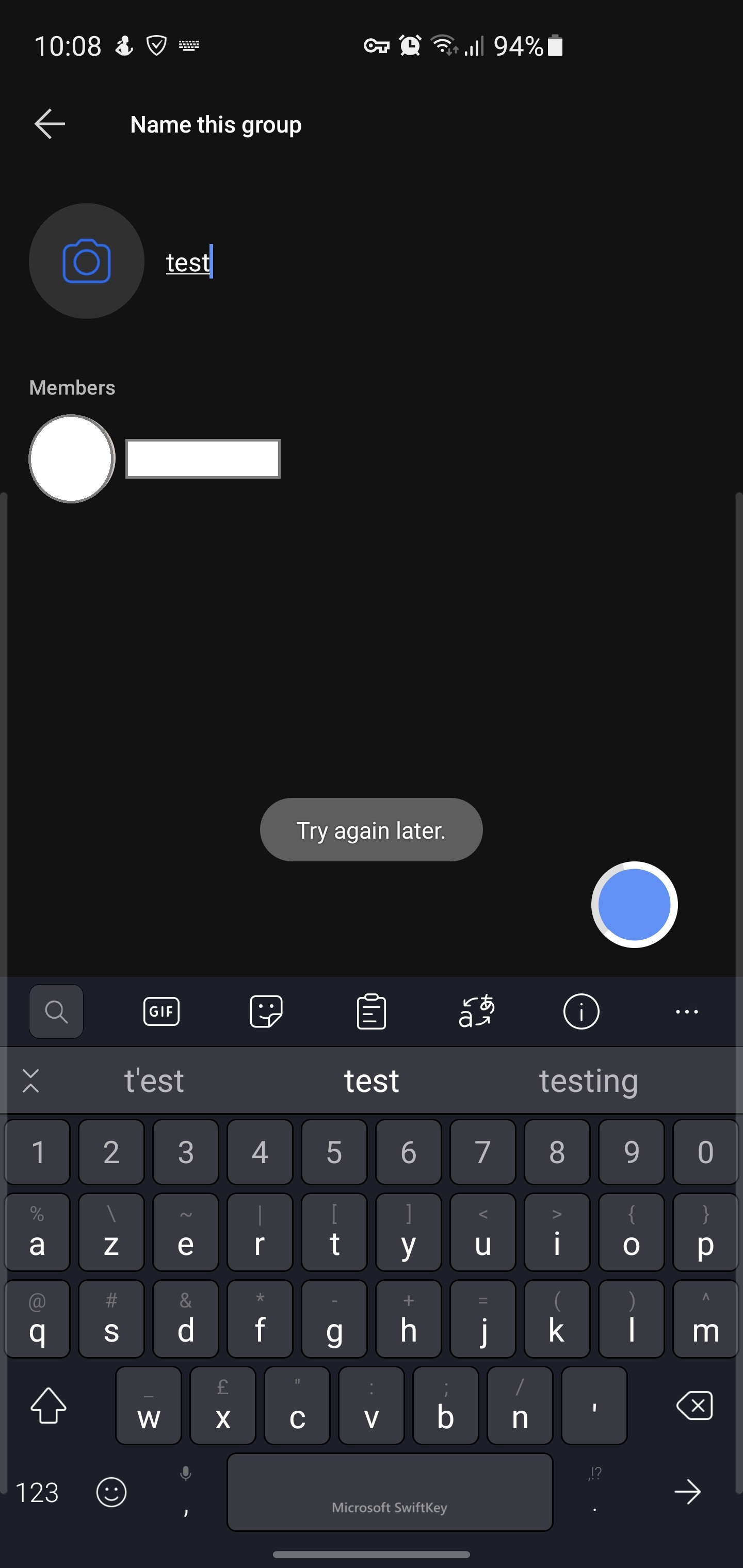
Task: Tap the blue floating confirm button
Action: tap(635, 905)
